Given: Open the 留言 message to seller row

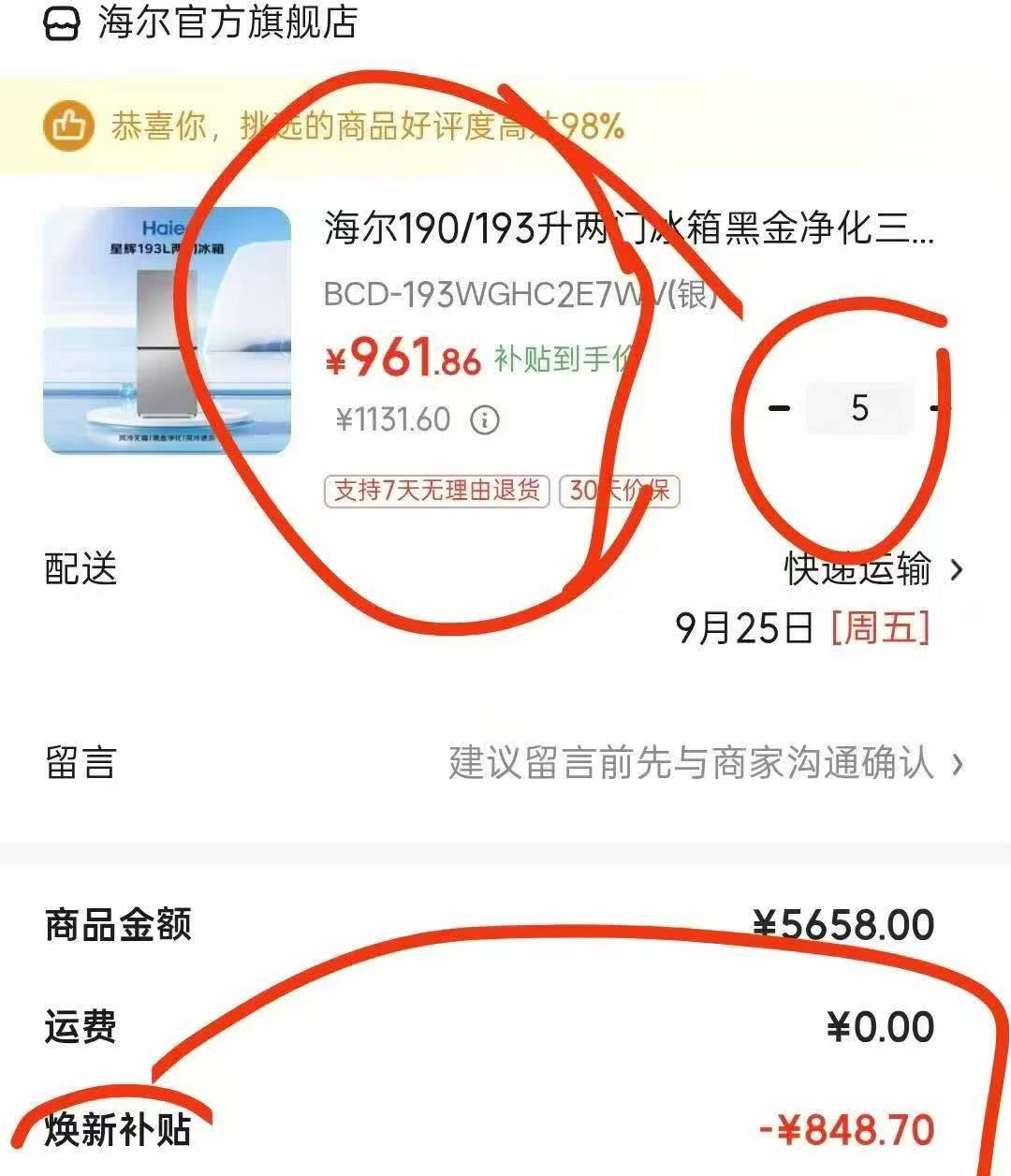Looking at the screenshot, I should pos(505,763).
